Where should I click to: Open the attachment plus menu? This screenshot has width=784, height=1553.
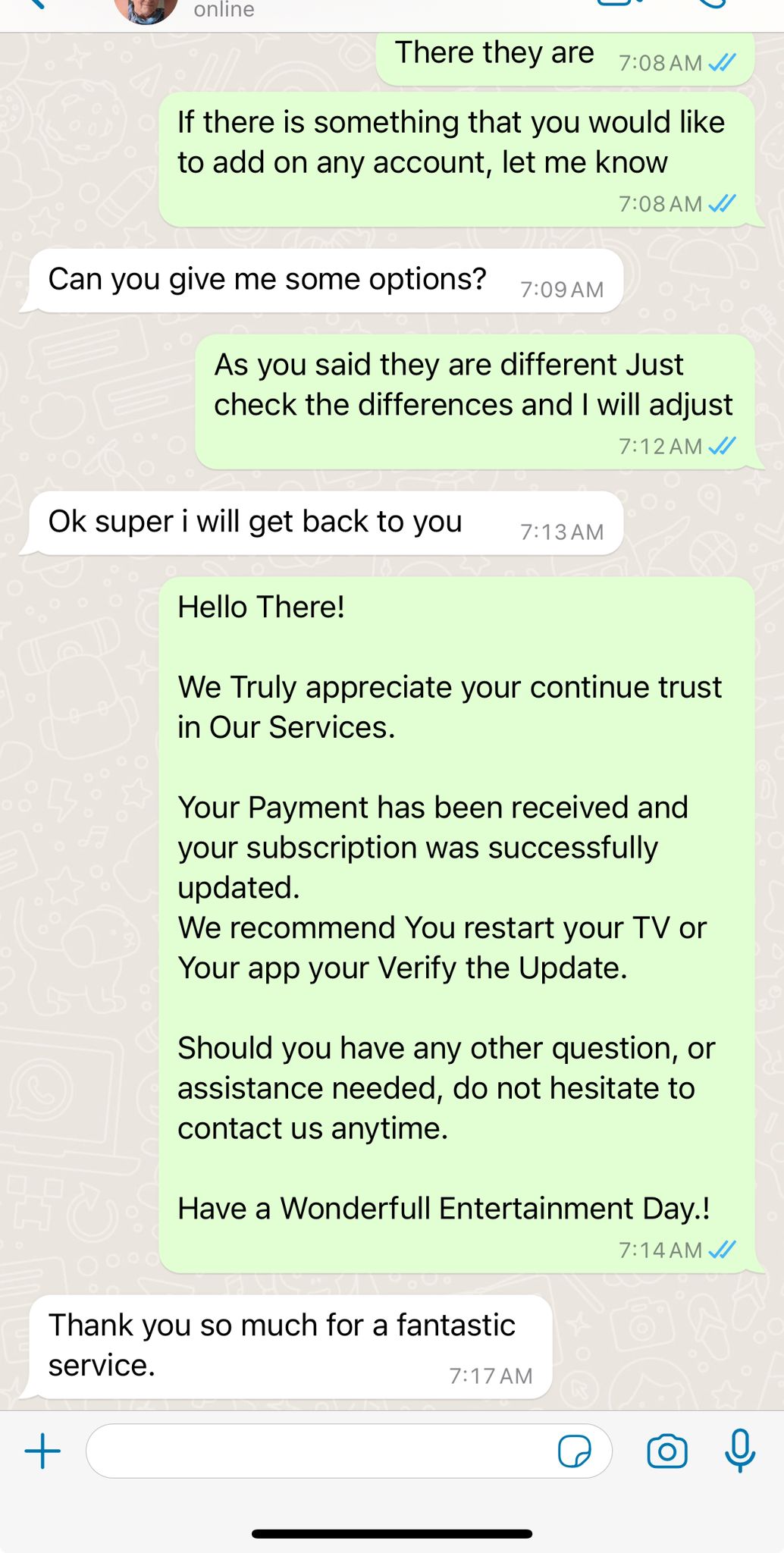tap(42, 1451)
